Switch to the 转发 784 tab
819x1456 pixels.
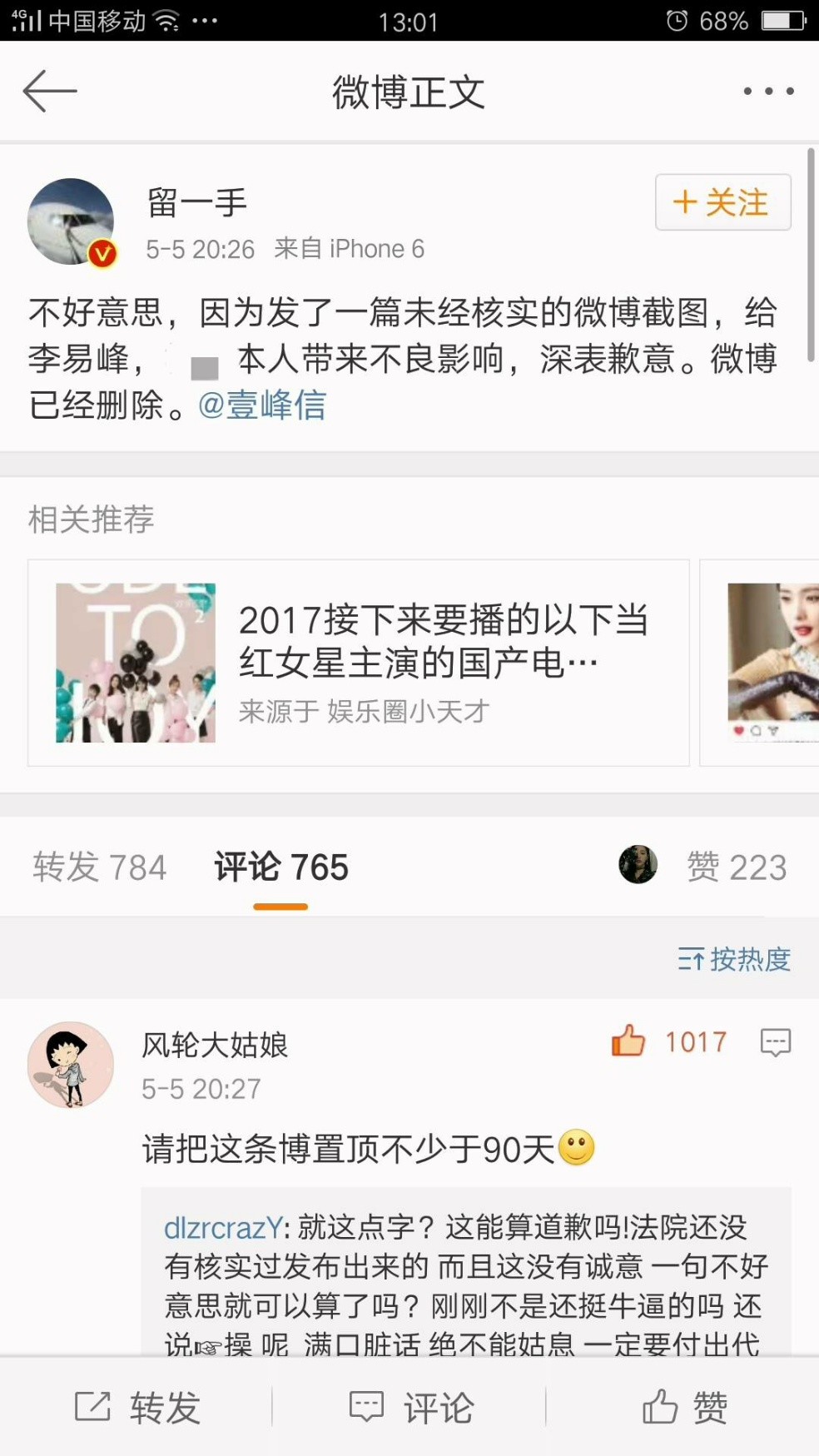tap(100, 867)
